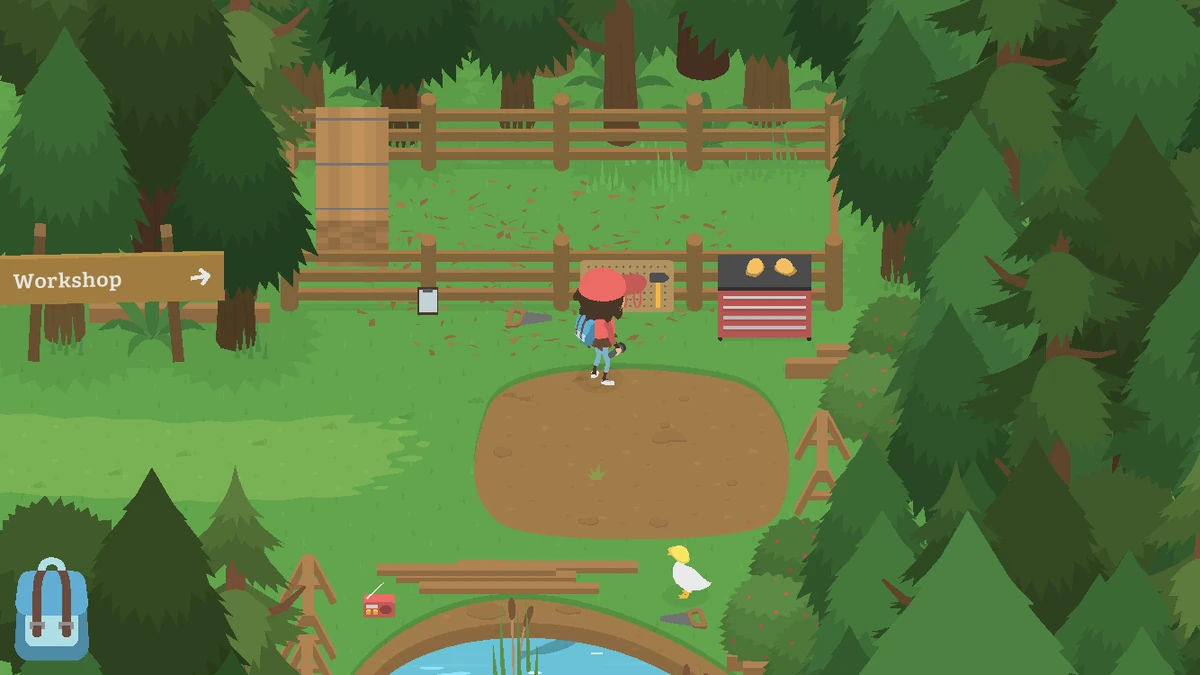Open the blue backpack inventory
The image size is (1200, 675).
click(51, 610)
